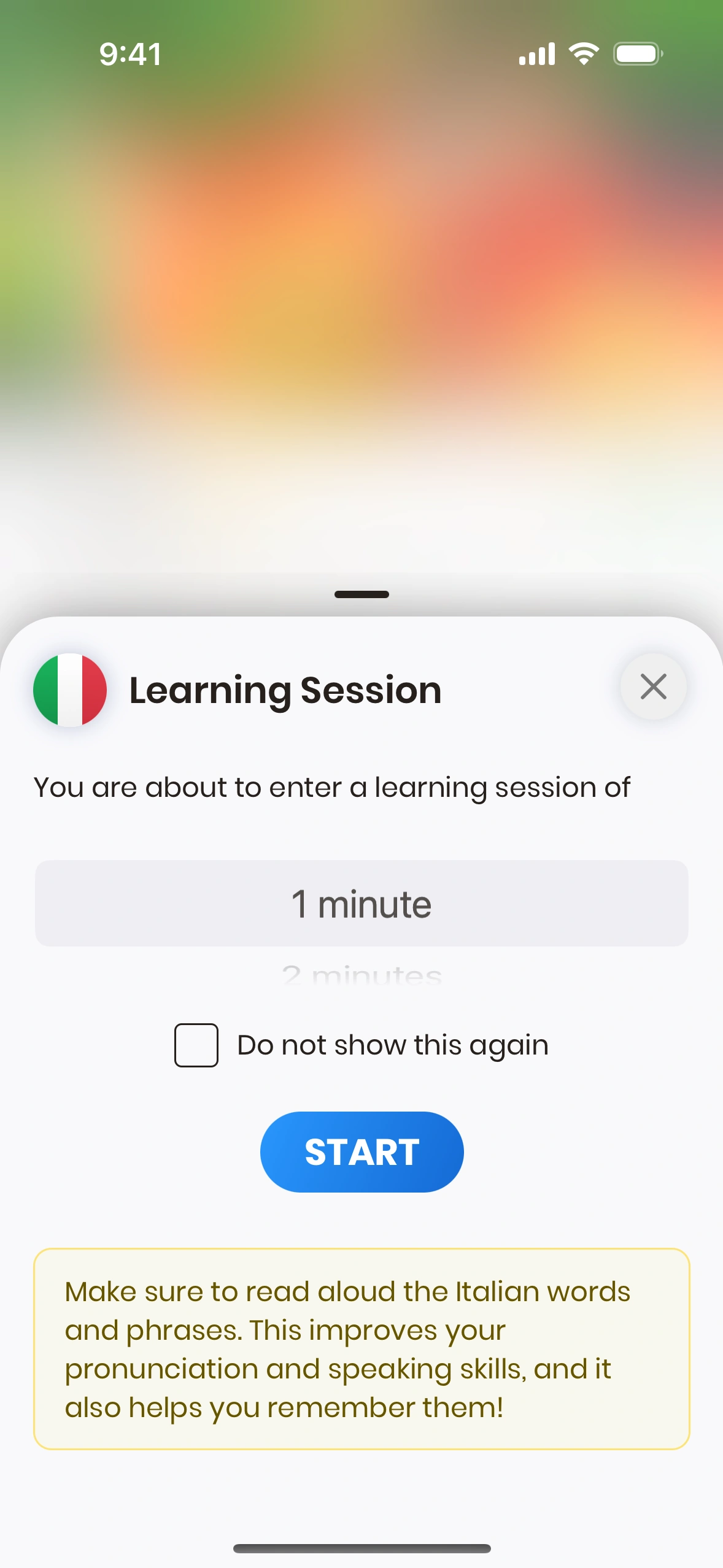This screenshot has height=1568, width=723.
Task: Check the 'Do not show this again' box
Action: [196, 1045]
